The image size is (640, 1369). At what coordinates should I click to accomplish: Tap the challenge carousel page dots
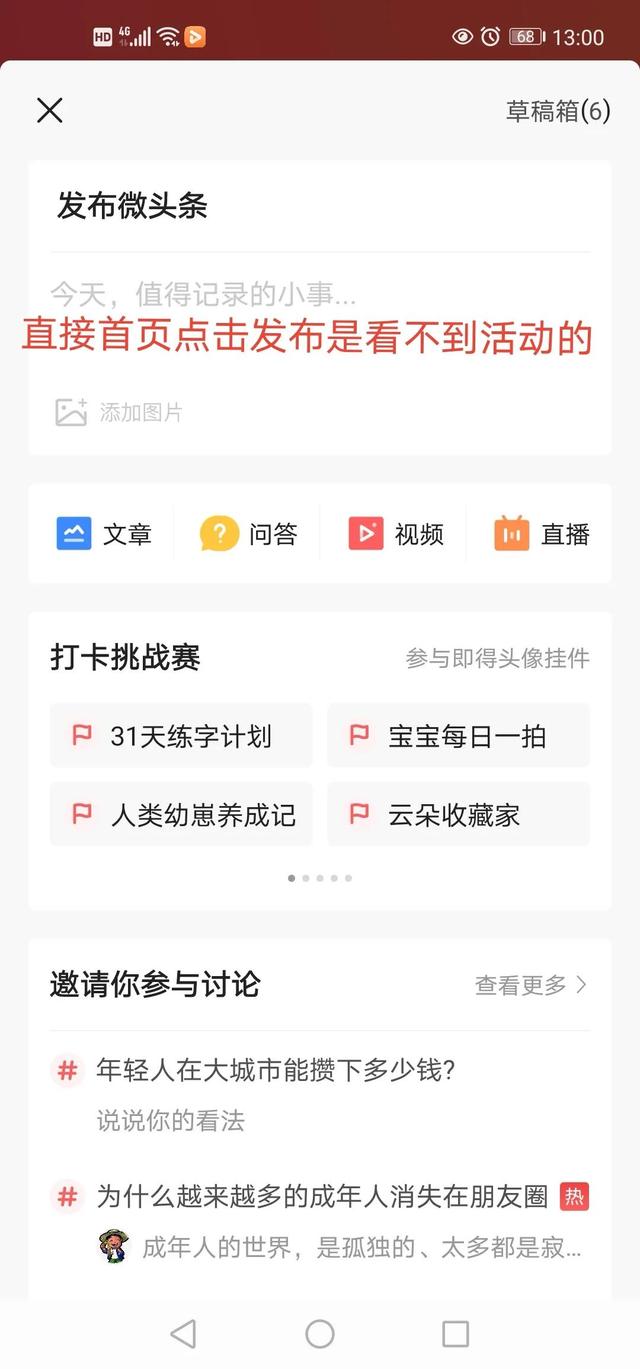pyautogui.click(x=320, y=878)
